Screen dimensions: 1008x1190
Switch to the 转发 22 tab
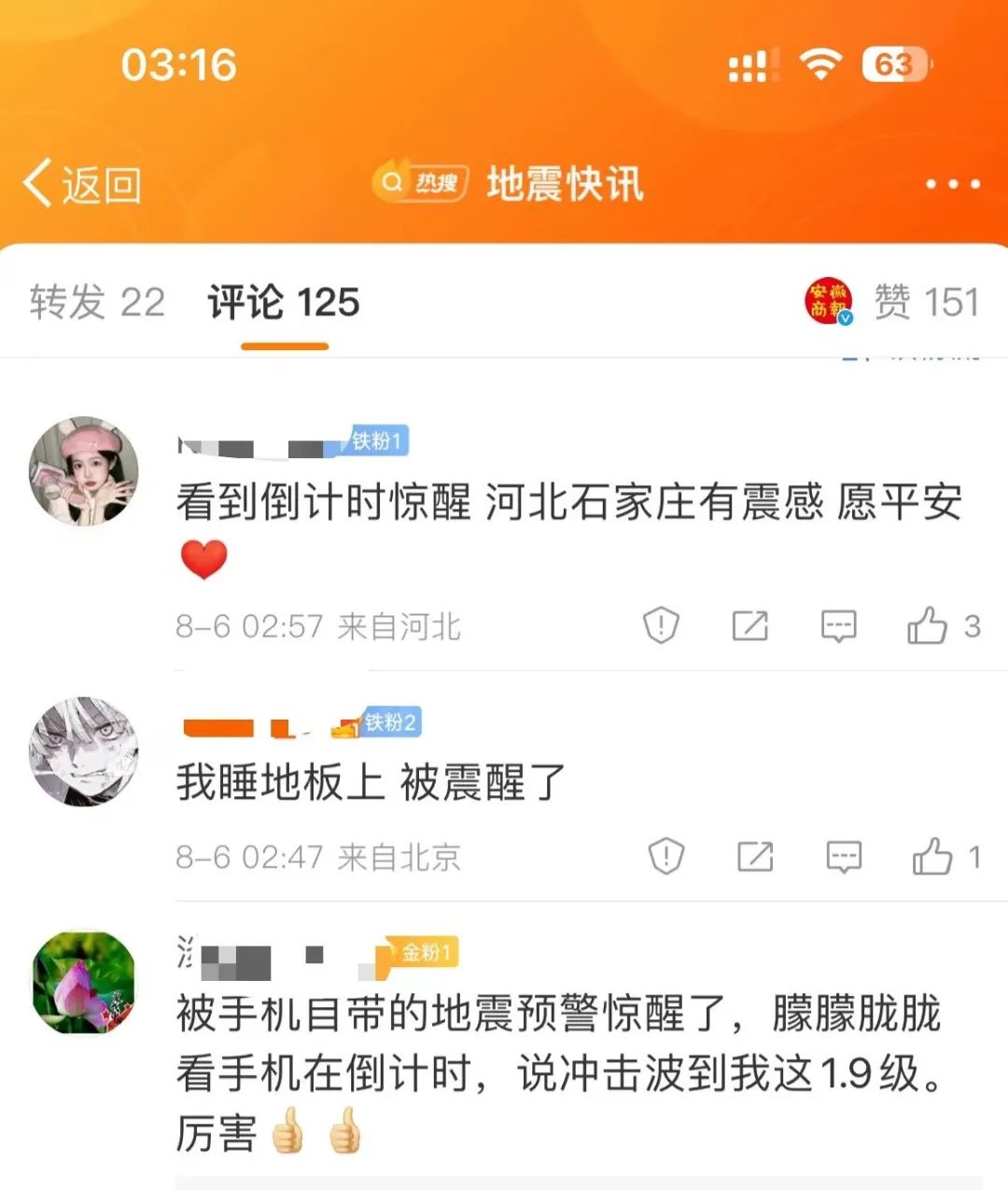[x=97, y=302]
